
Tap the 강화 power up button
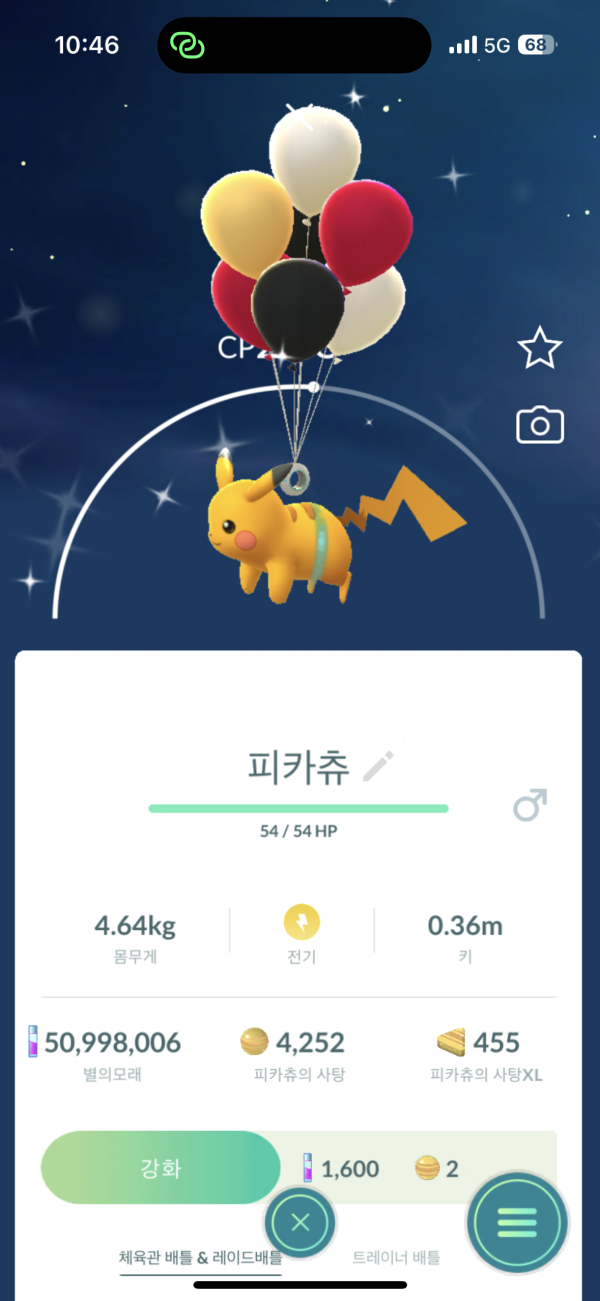point(160,1168)
